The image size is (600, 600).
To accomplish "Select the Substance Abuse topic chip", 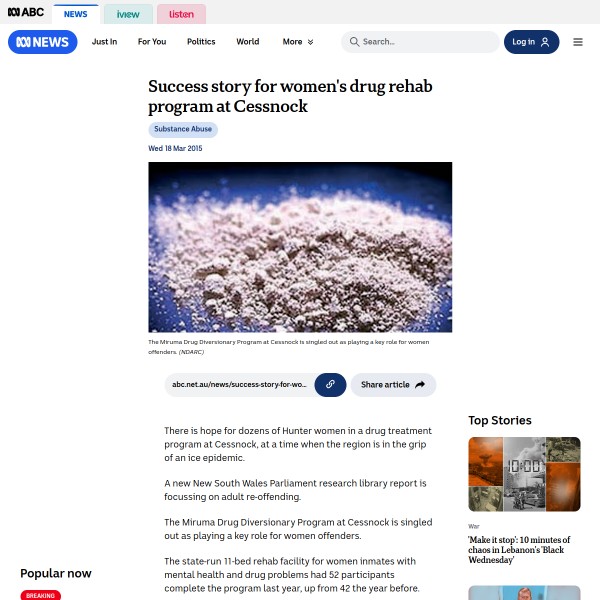I will coord(183,129).
